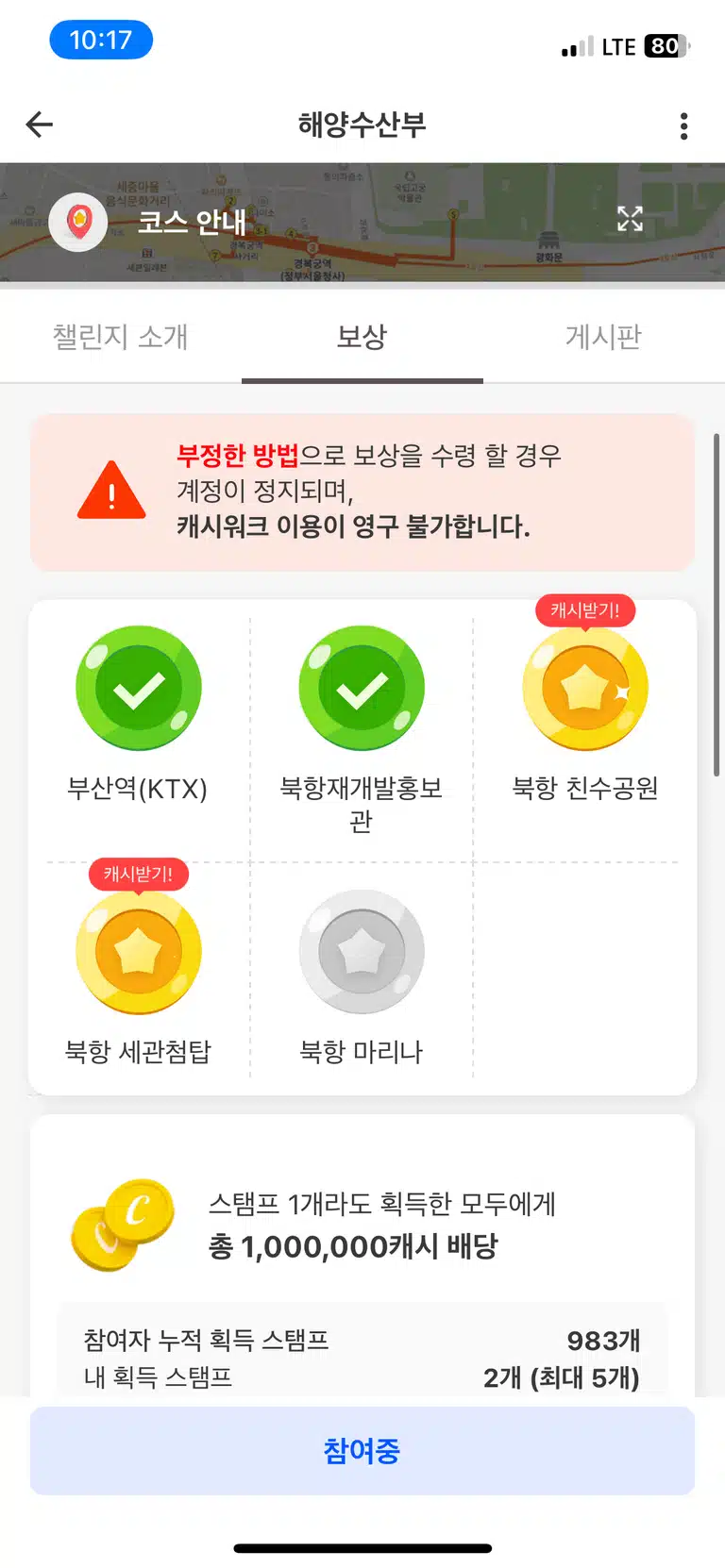Viewport: 725px width, 1568px height.
Task: Switch to the 게시판 tab
Action: [x=604, y=336]
